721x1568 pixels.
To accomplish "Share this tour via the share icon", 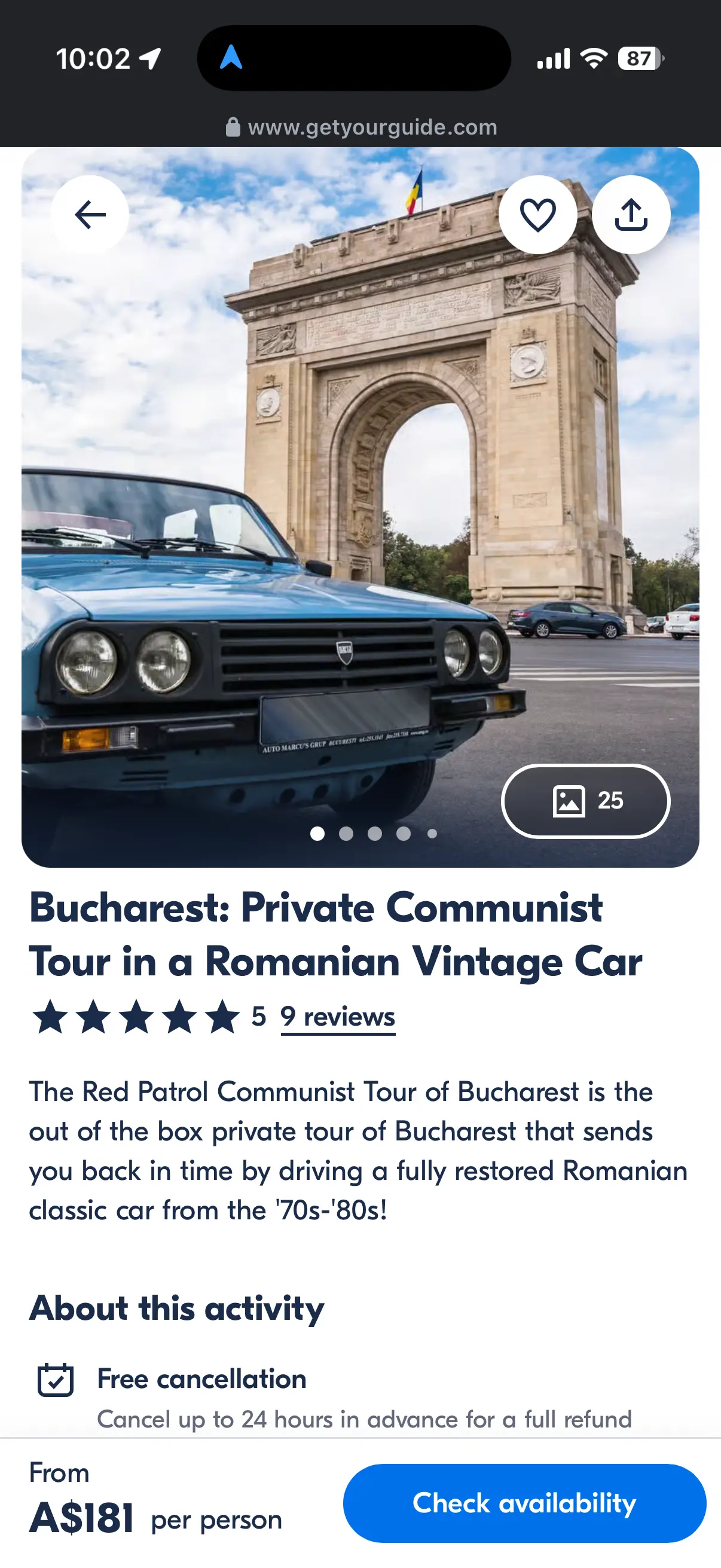I will click(x=631, y=214).
